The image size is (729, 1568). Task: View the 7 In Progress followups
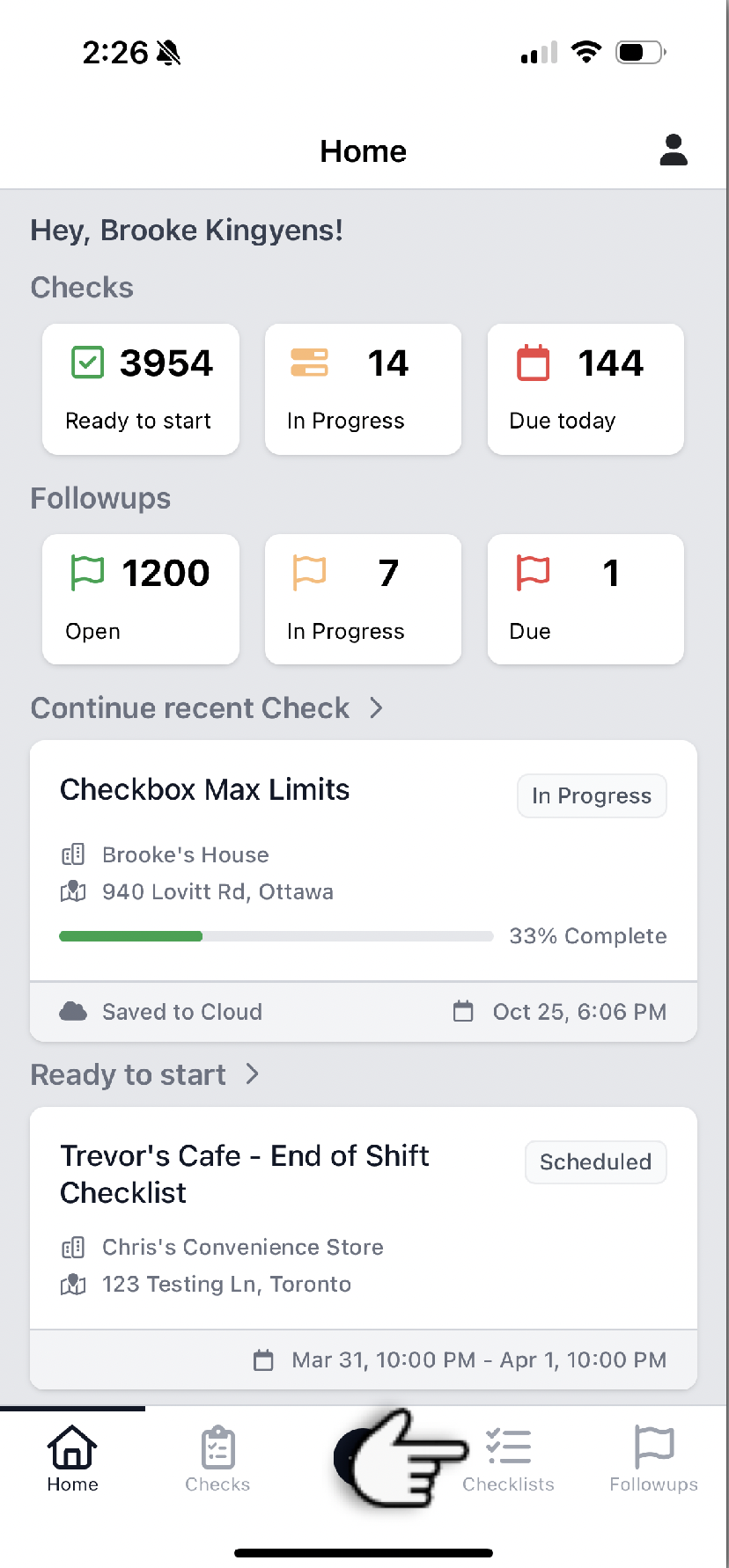[x=363, y=599]
